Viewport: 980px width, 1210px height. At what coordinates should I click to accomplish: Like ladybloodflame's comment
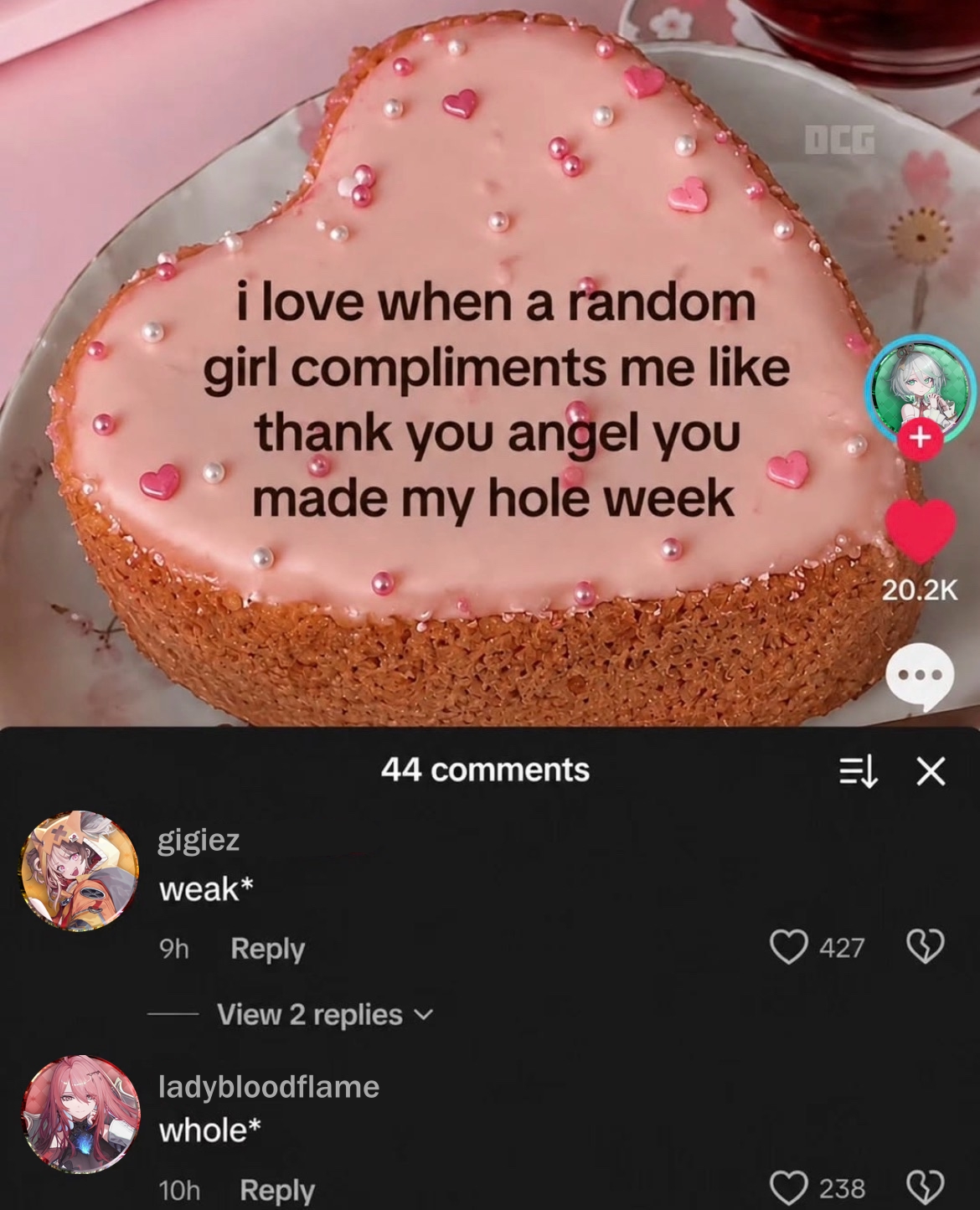click(x=788, y=1187)
